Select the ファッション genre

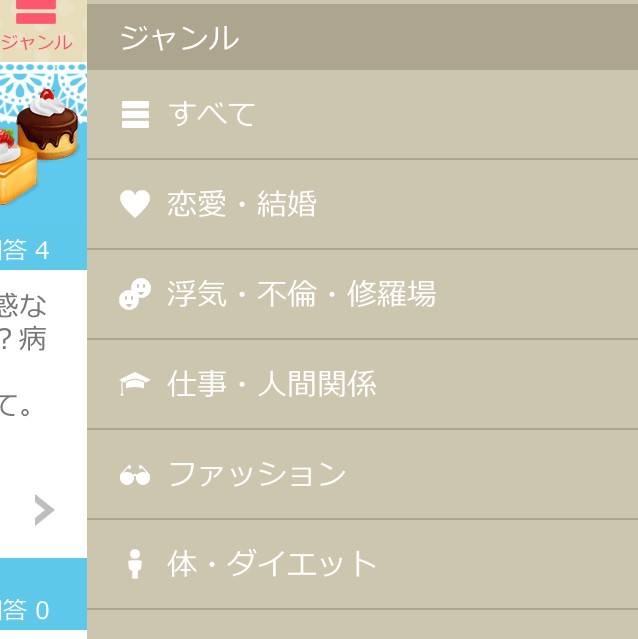pyautogui.click(x=362, y=474)
